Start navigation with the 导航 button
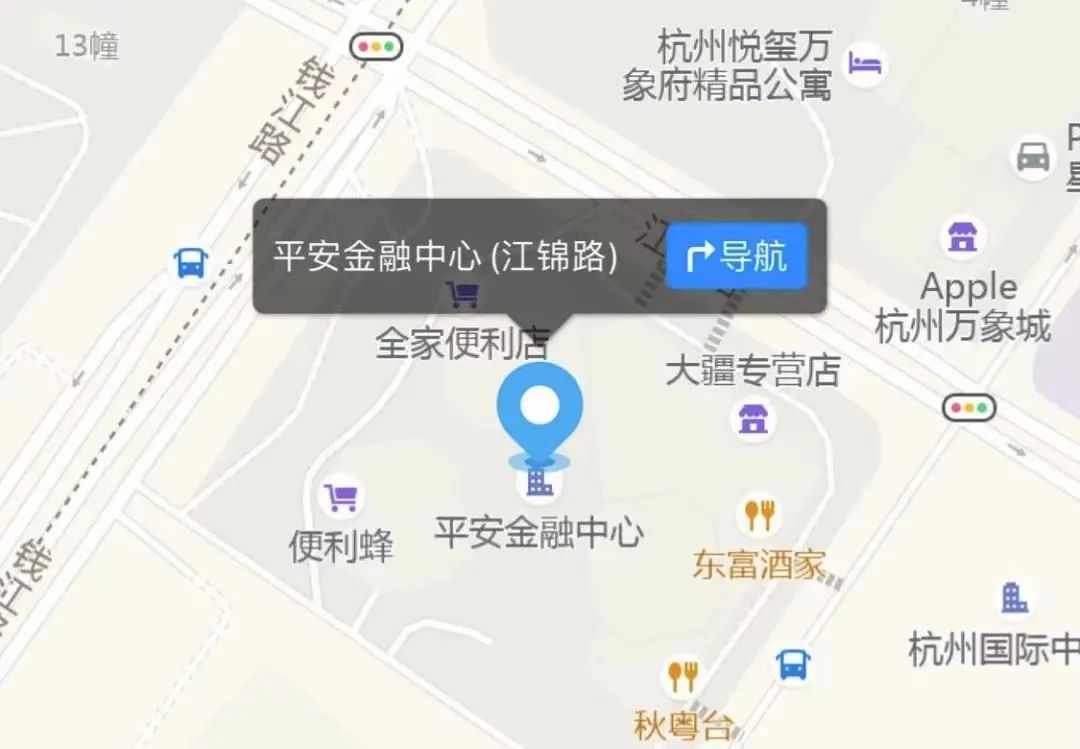1080x749 pixels. 736,257
